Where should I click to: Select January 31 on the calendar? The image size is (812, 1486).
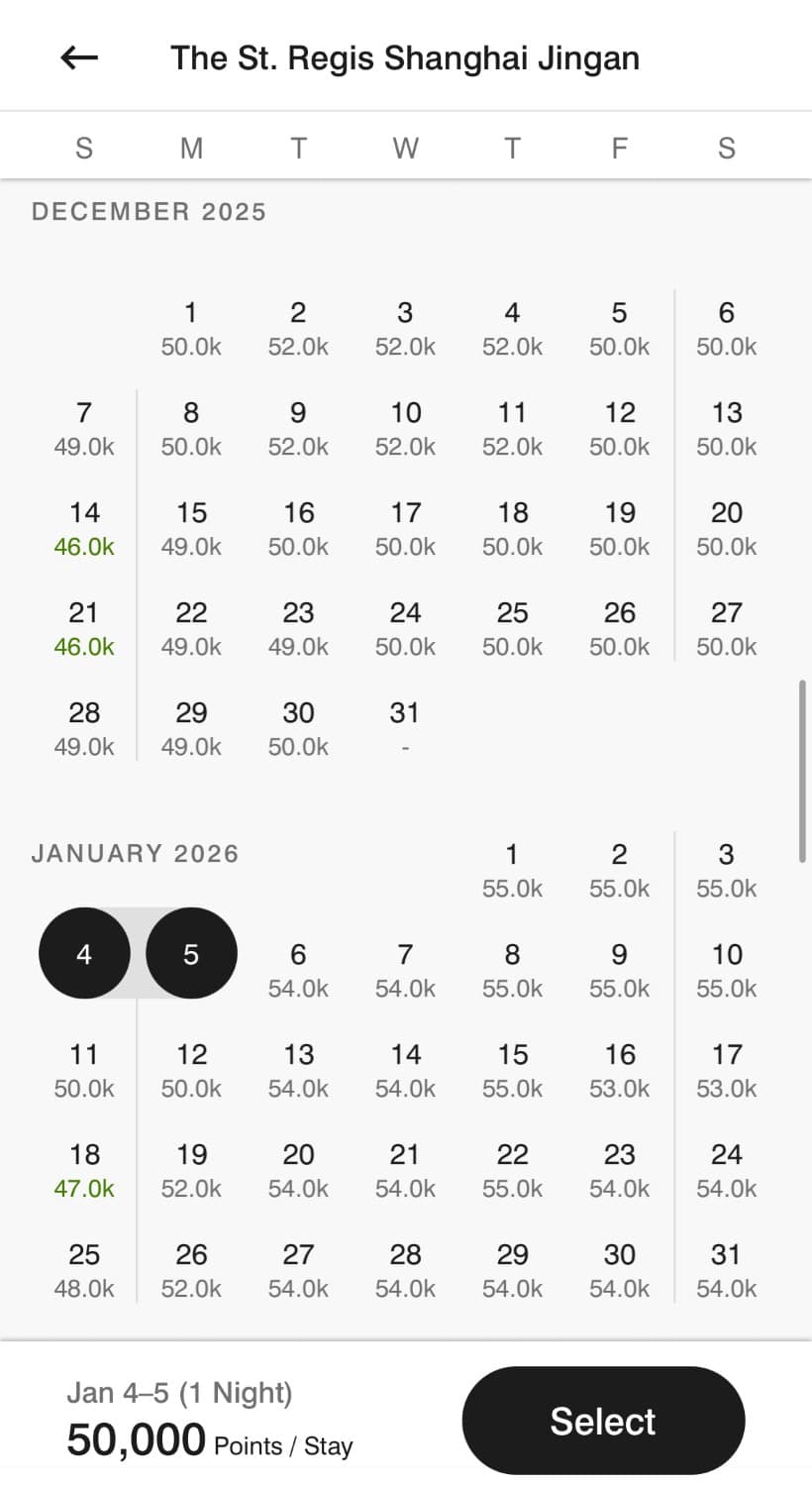726,1270
